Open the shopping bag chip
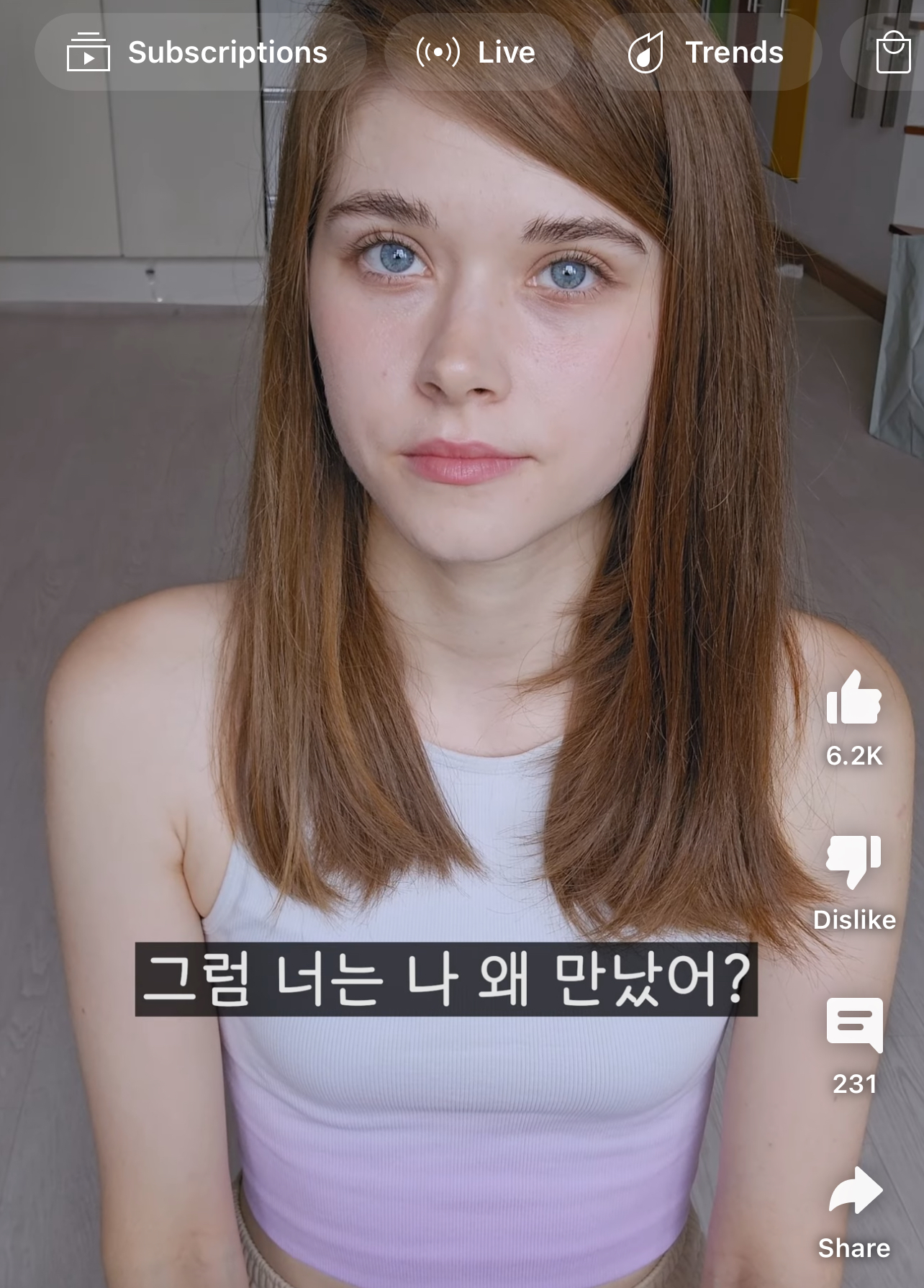 [x=893, y=53]
